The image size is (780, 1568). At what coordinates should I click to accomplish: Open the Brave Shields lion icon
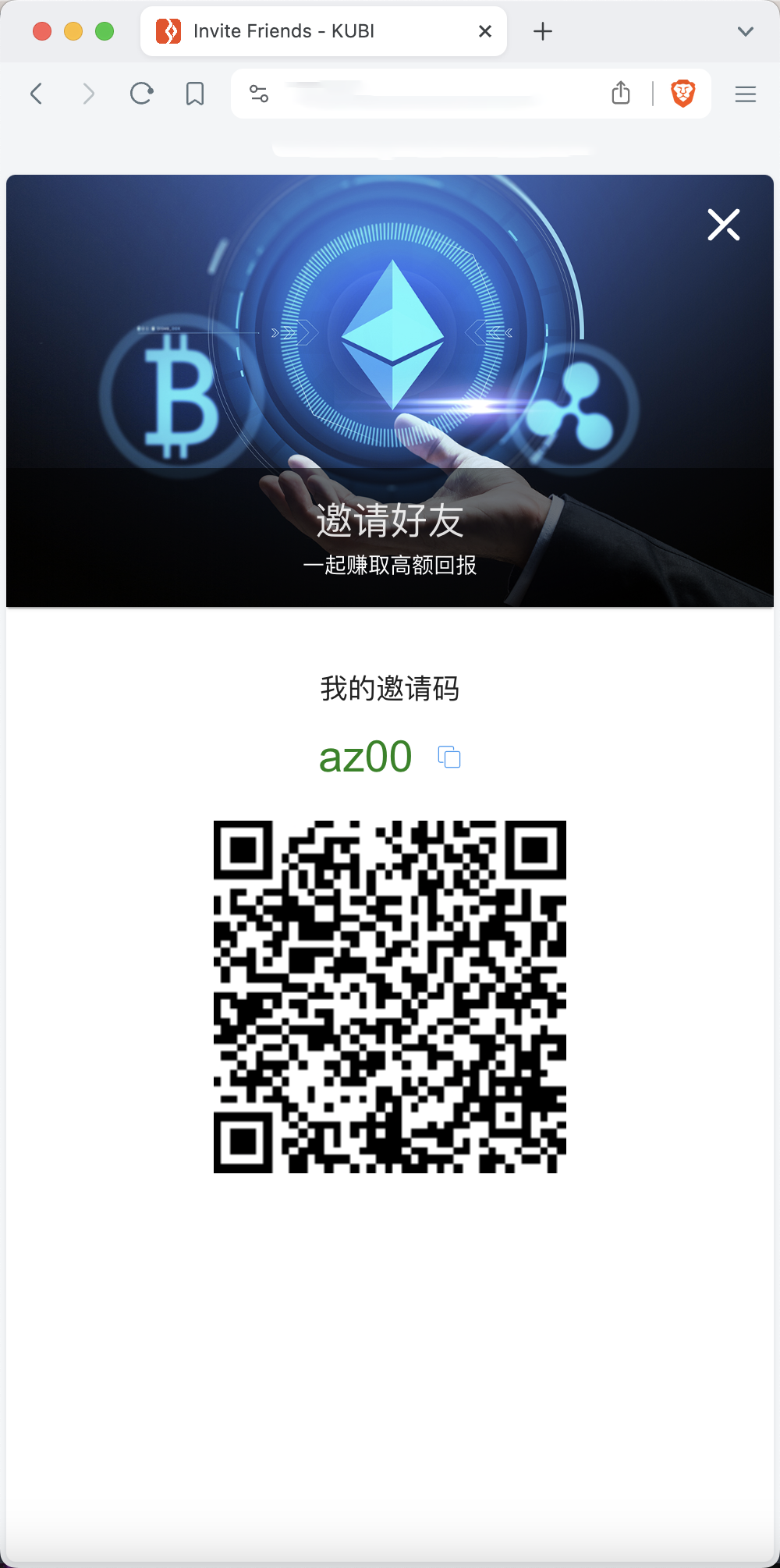click(x=683, y=94)
